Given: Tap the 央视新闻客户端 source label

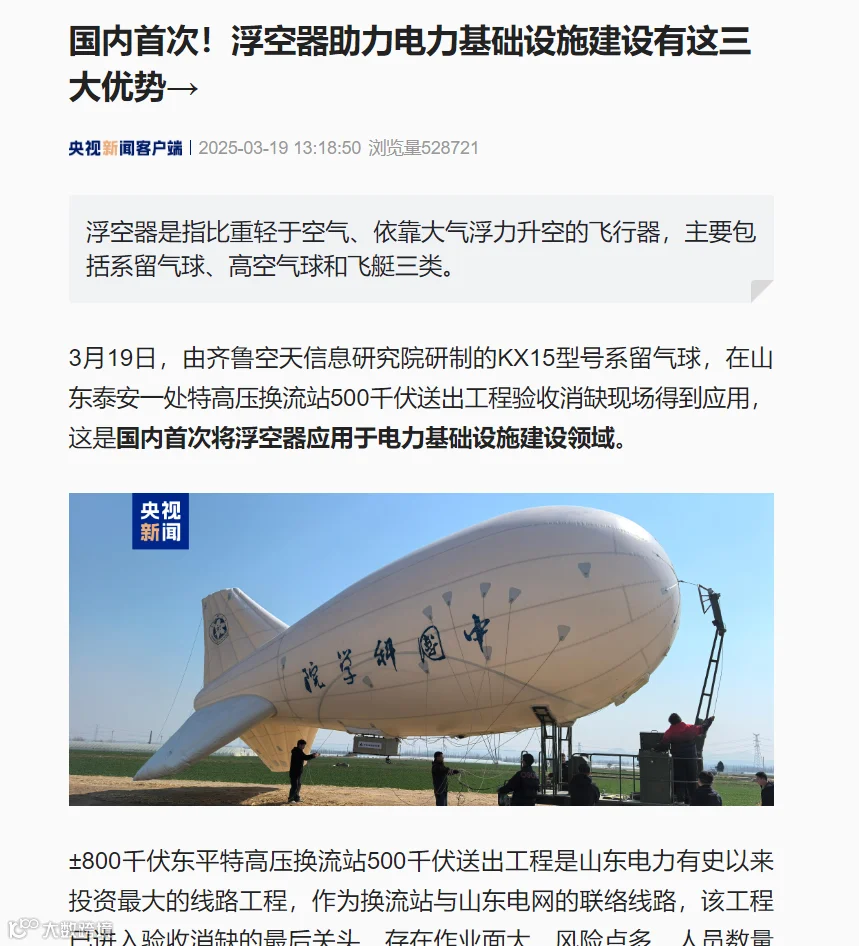Looking at the screenshot, I should [125, 148].
